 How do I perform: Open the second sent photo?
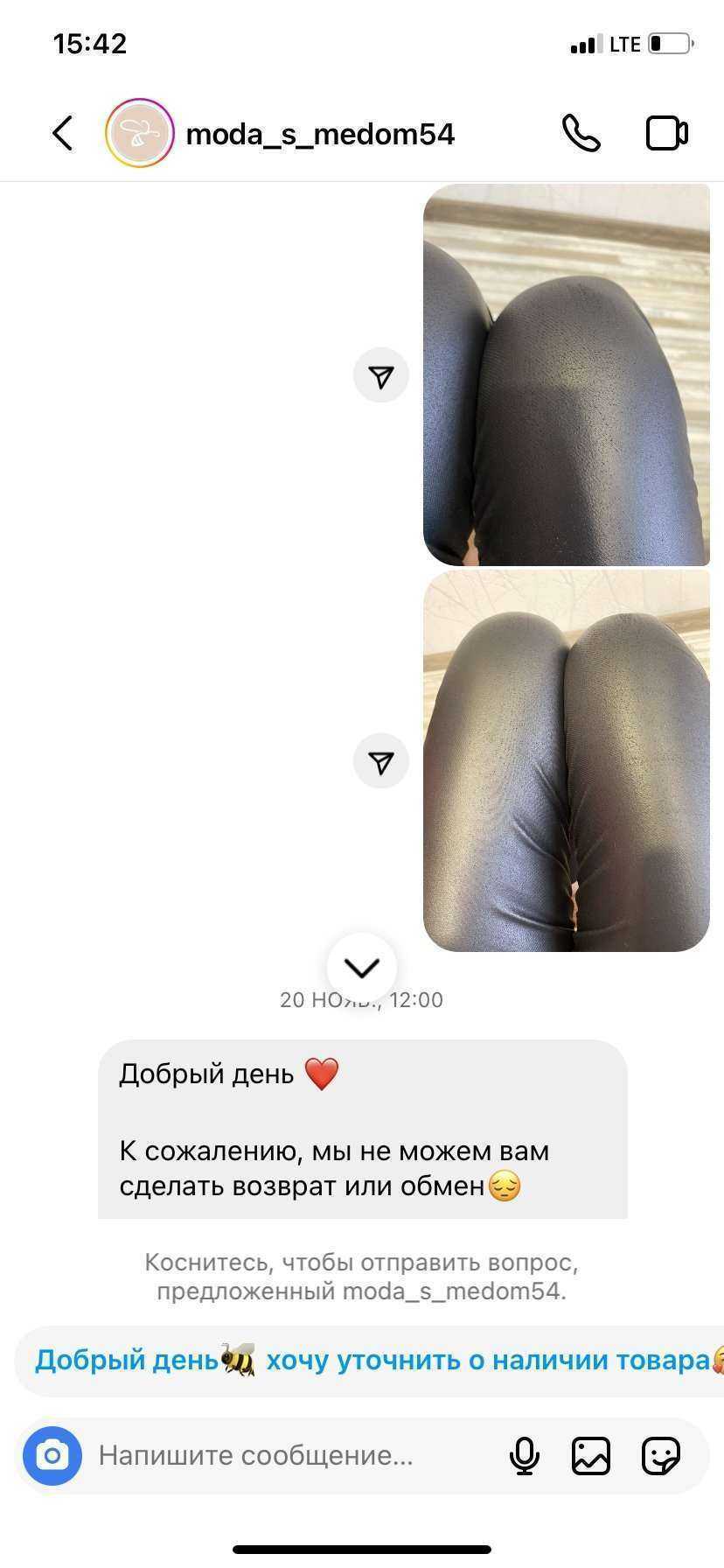tap(566, 759)
